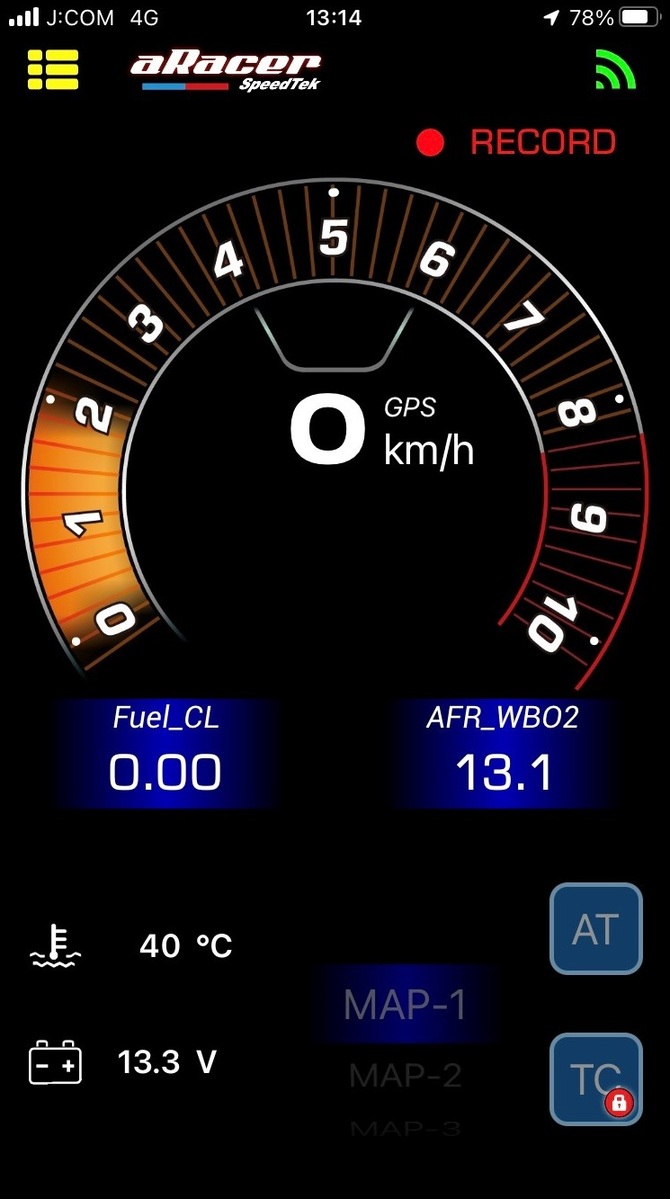The width and height of the screenshot is (670, 1199).
Task: Select MAP-1 in the map picker
Action: pos(405,1005)
